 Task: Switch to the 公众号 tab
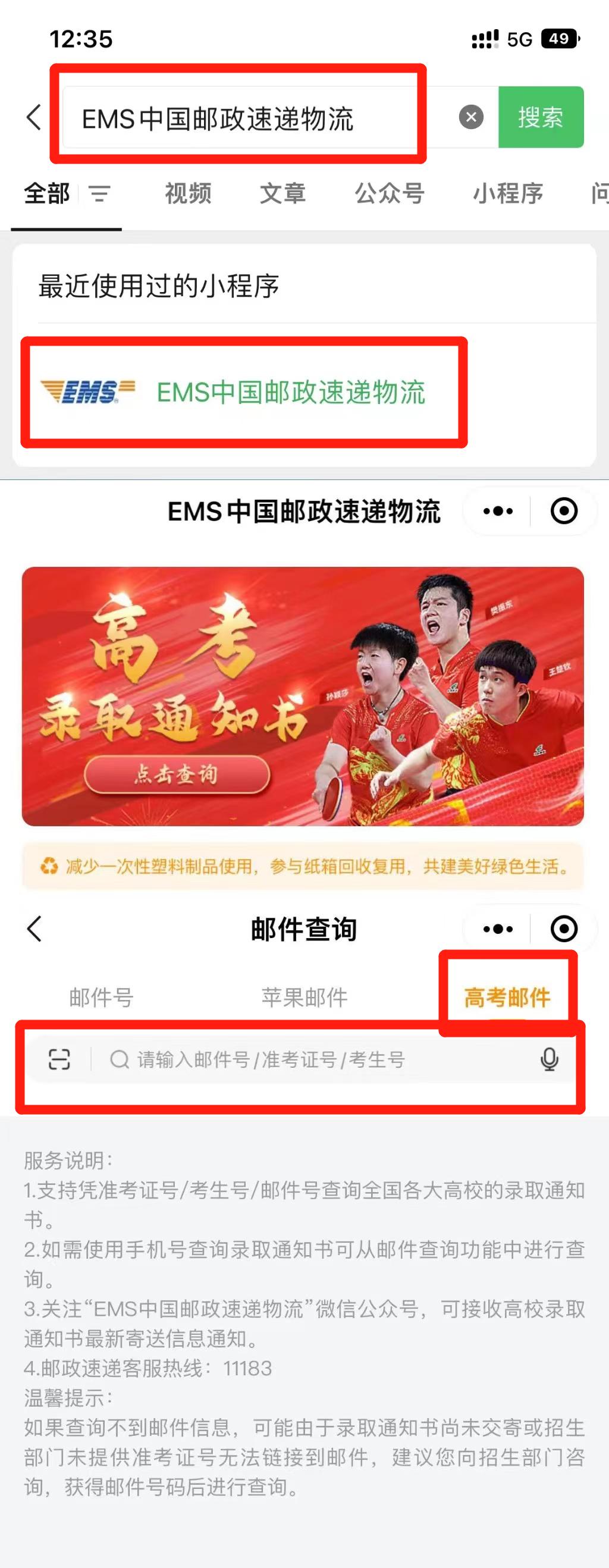pos(390,195)
